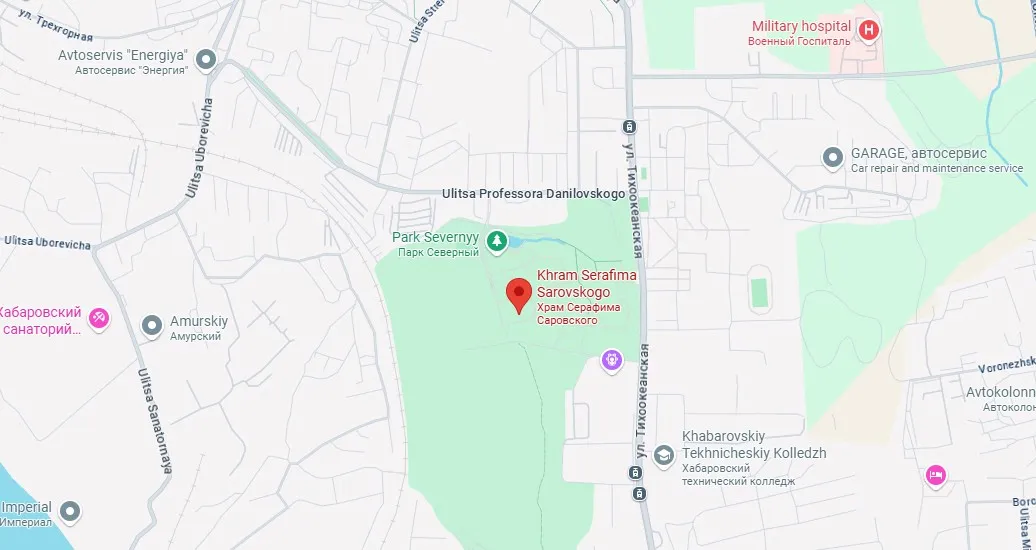
Task: Select the Amurskiy place marker
Action: pyautogui.click(x=152, y=326)
